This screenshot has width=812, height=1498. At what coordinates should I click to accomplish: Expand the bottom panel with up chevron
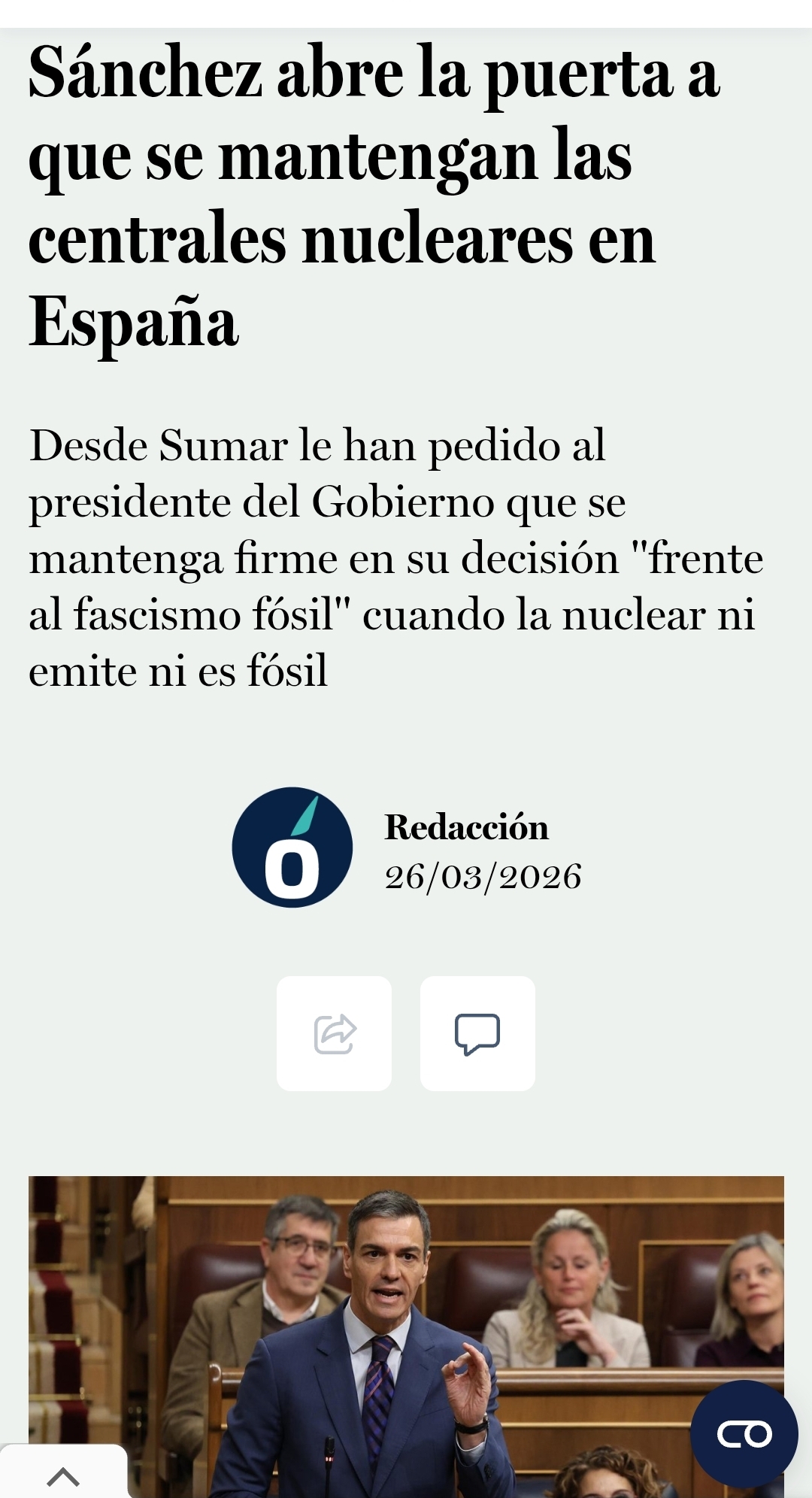pos(63,1472)
